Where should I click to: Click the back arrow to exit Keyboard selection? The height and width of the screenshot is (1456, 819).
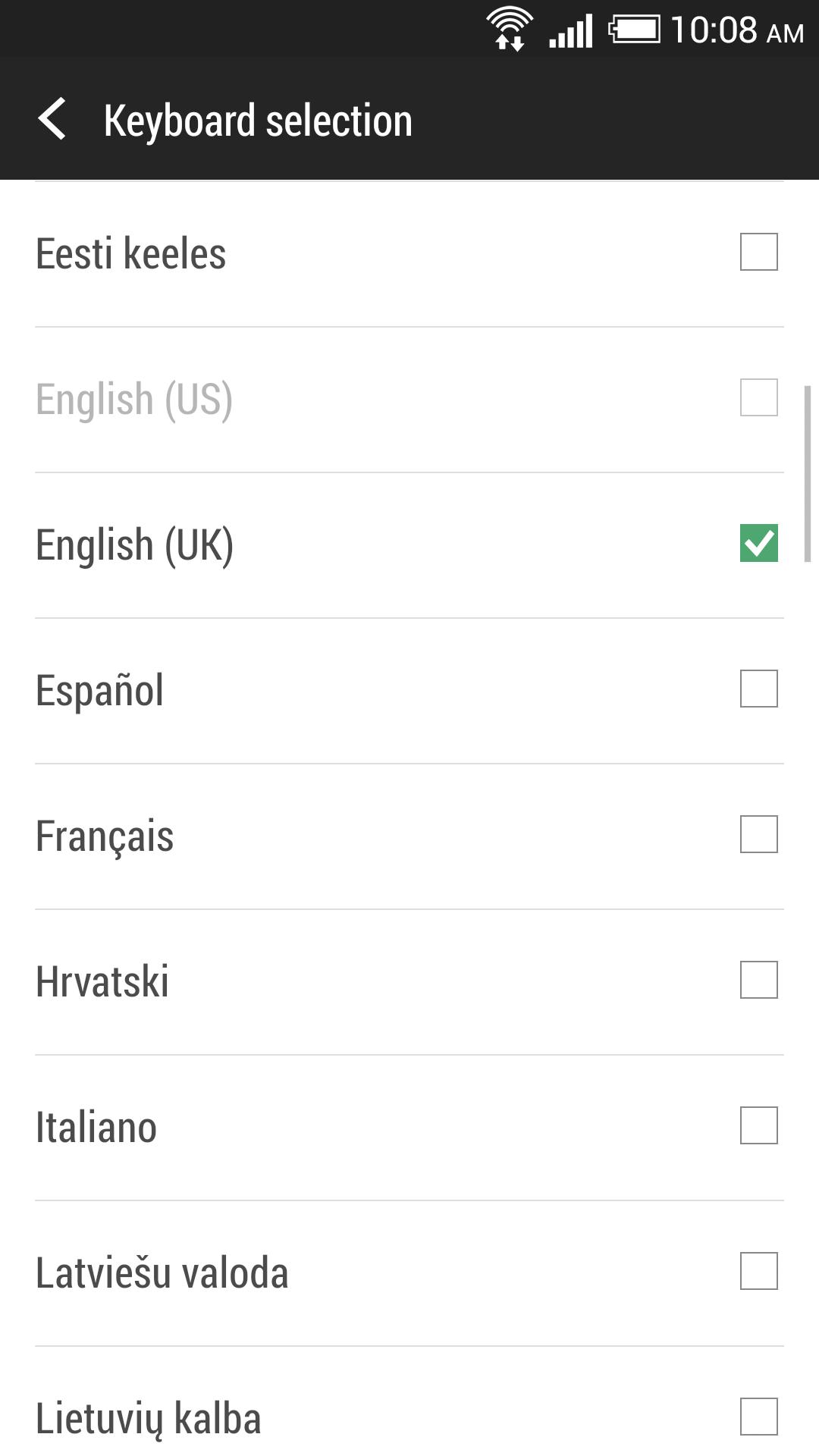pyautogui.click(x=54, y=120)
